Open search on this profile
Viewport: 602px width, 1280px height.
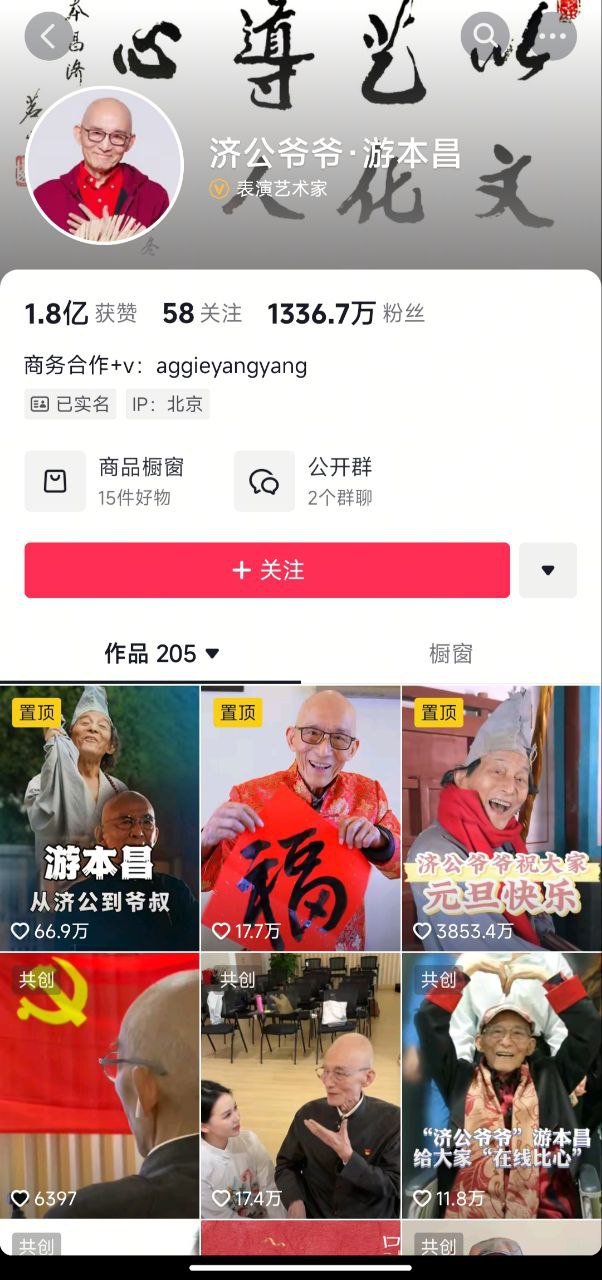(x=485, y=37)
